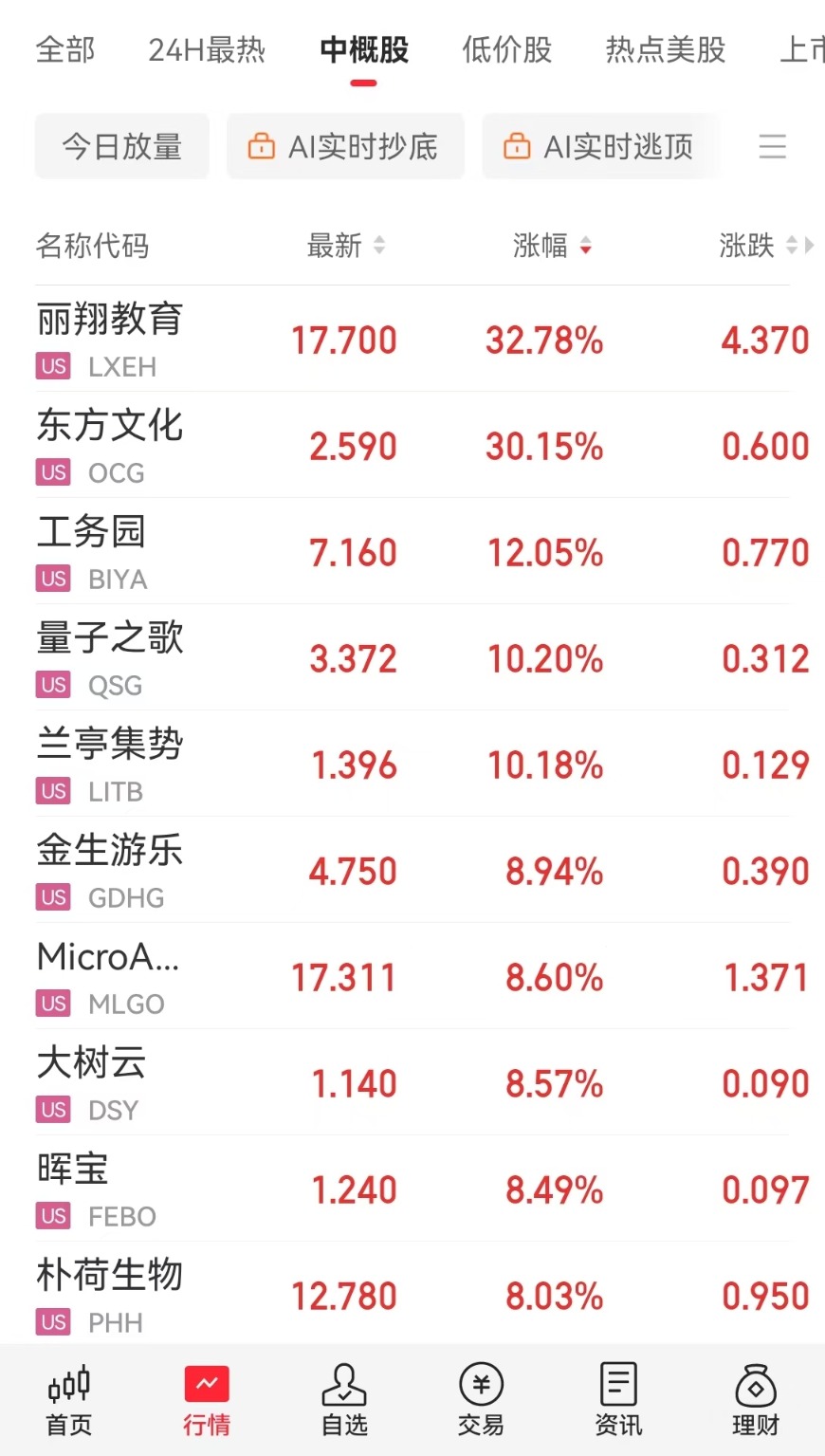Switch to the 全部 tab
Screen dimensions: 825x1456
[x=65, y=49]
